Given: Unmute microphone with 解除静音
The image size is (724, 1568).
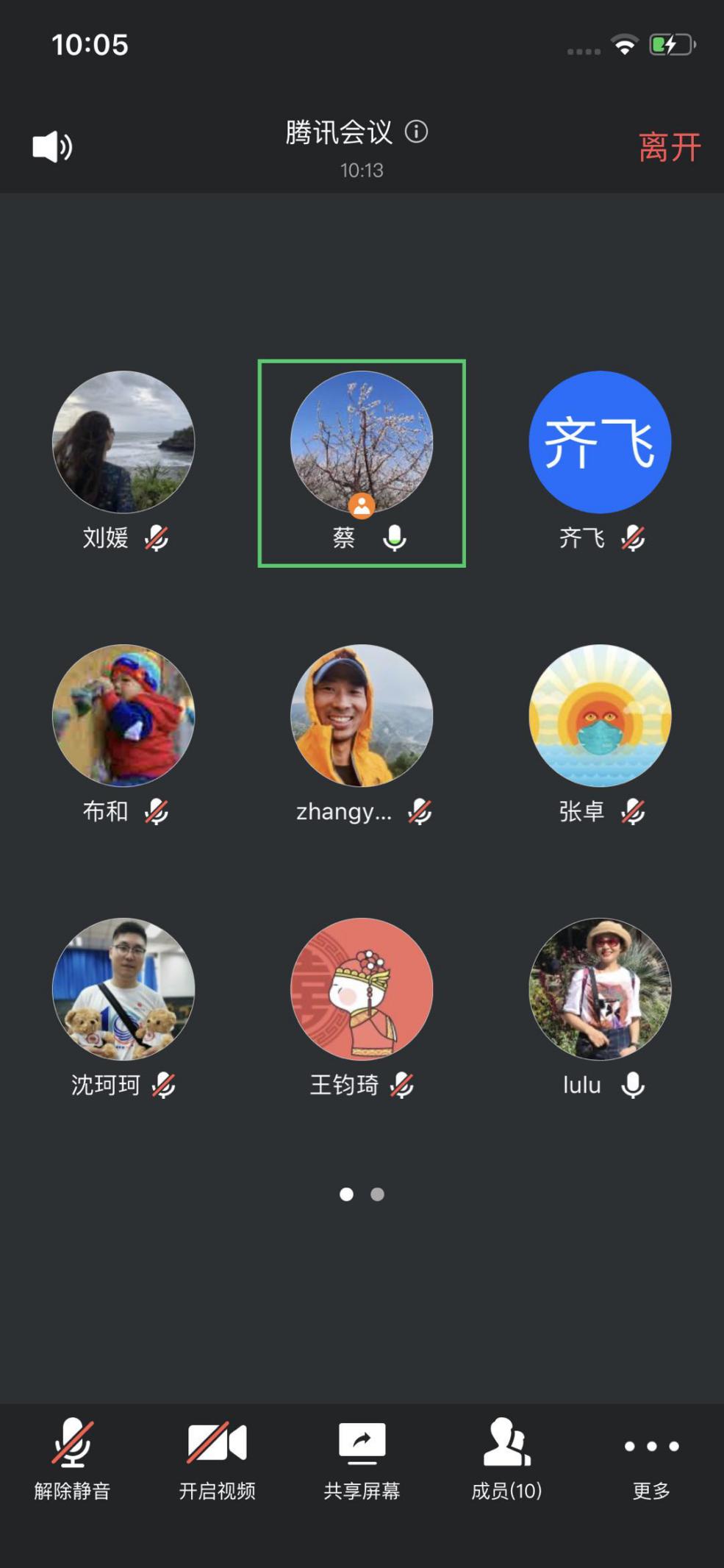Looking at the screenshot, I should pos(72,1459).
